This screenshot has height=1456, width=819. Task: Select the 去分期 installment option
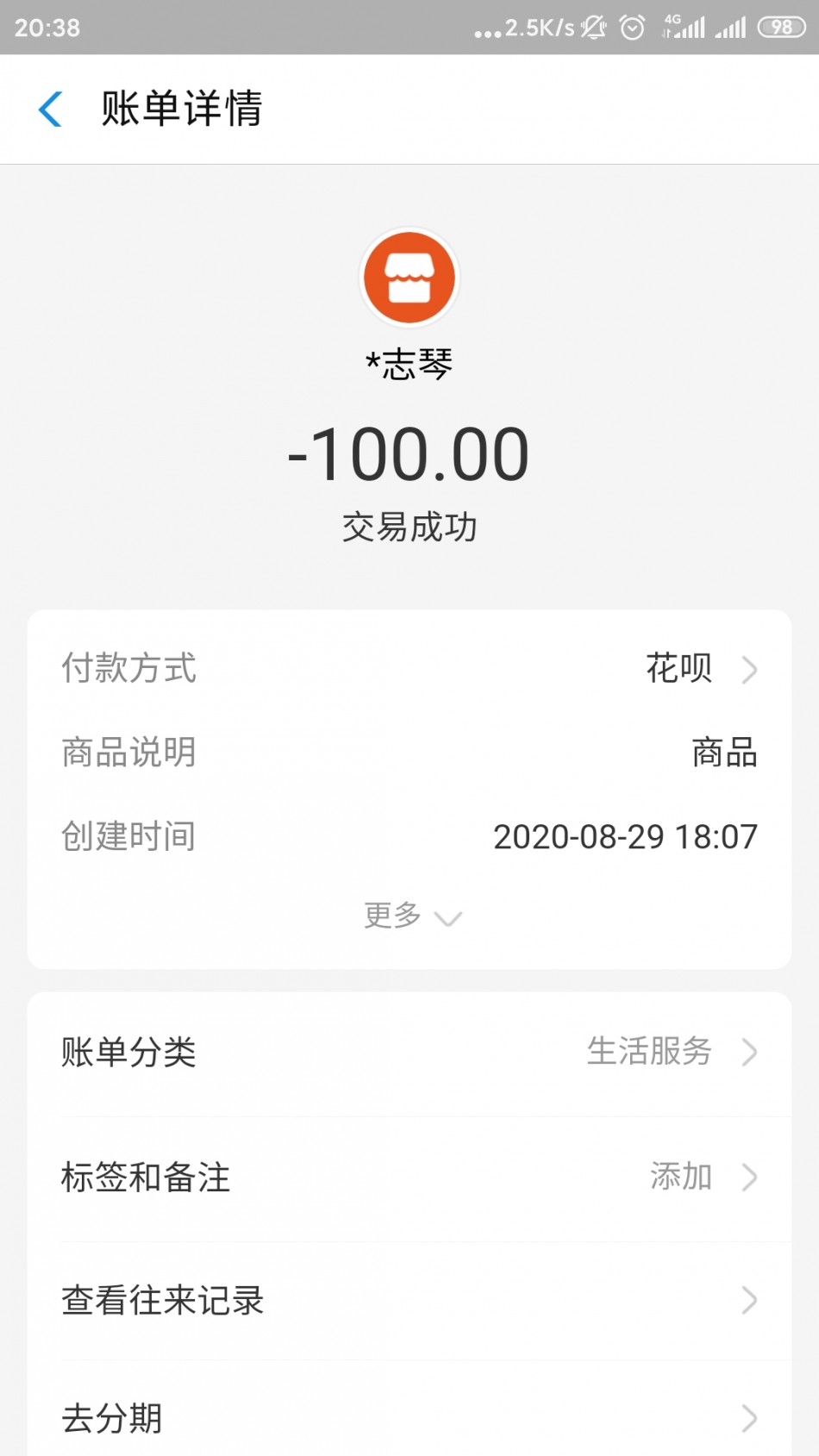(x=409, y=1418)
